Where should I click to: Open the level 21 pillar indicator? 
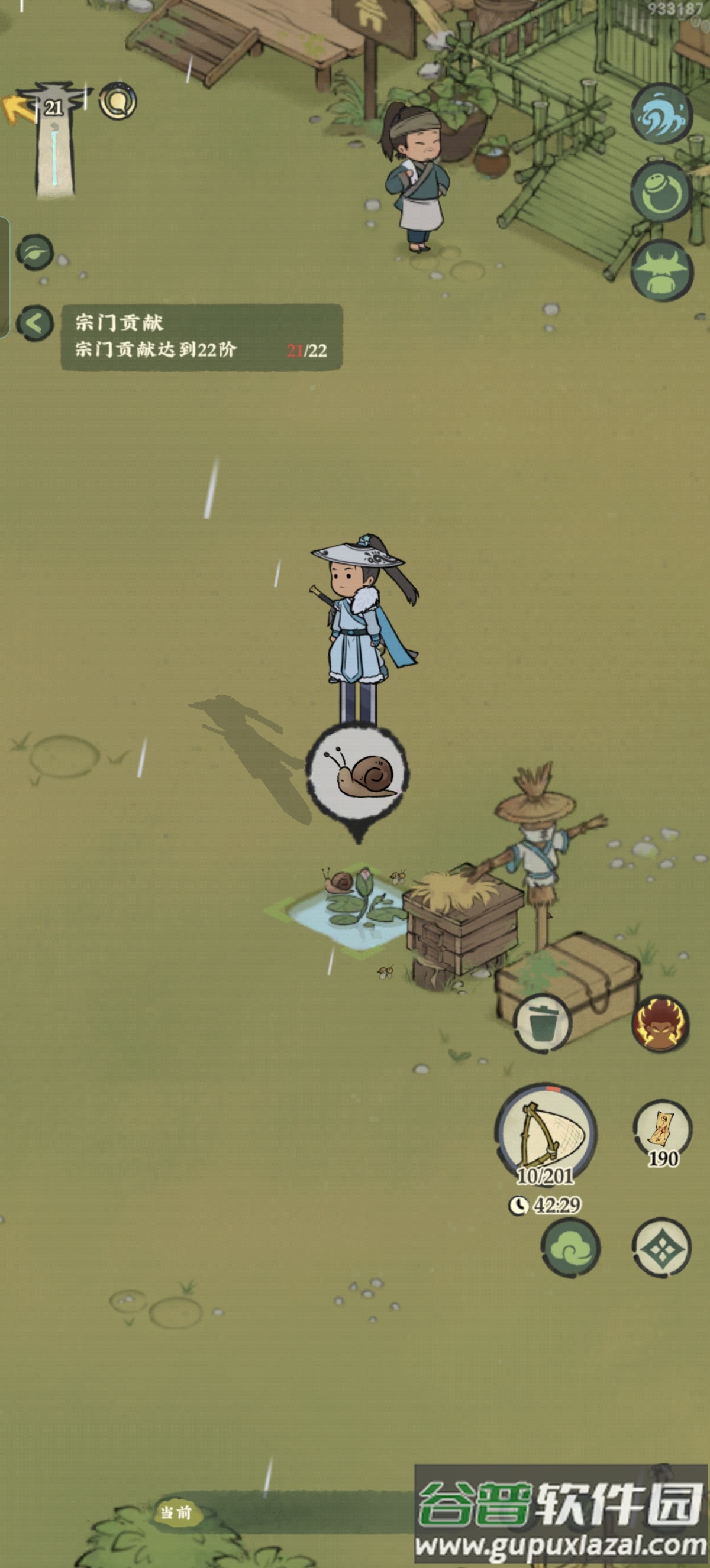coord(54,140)
